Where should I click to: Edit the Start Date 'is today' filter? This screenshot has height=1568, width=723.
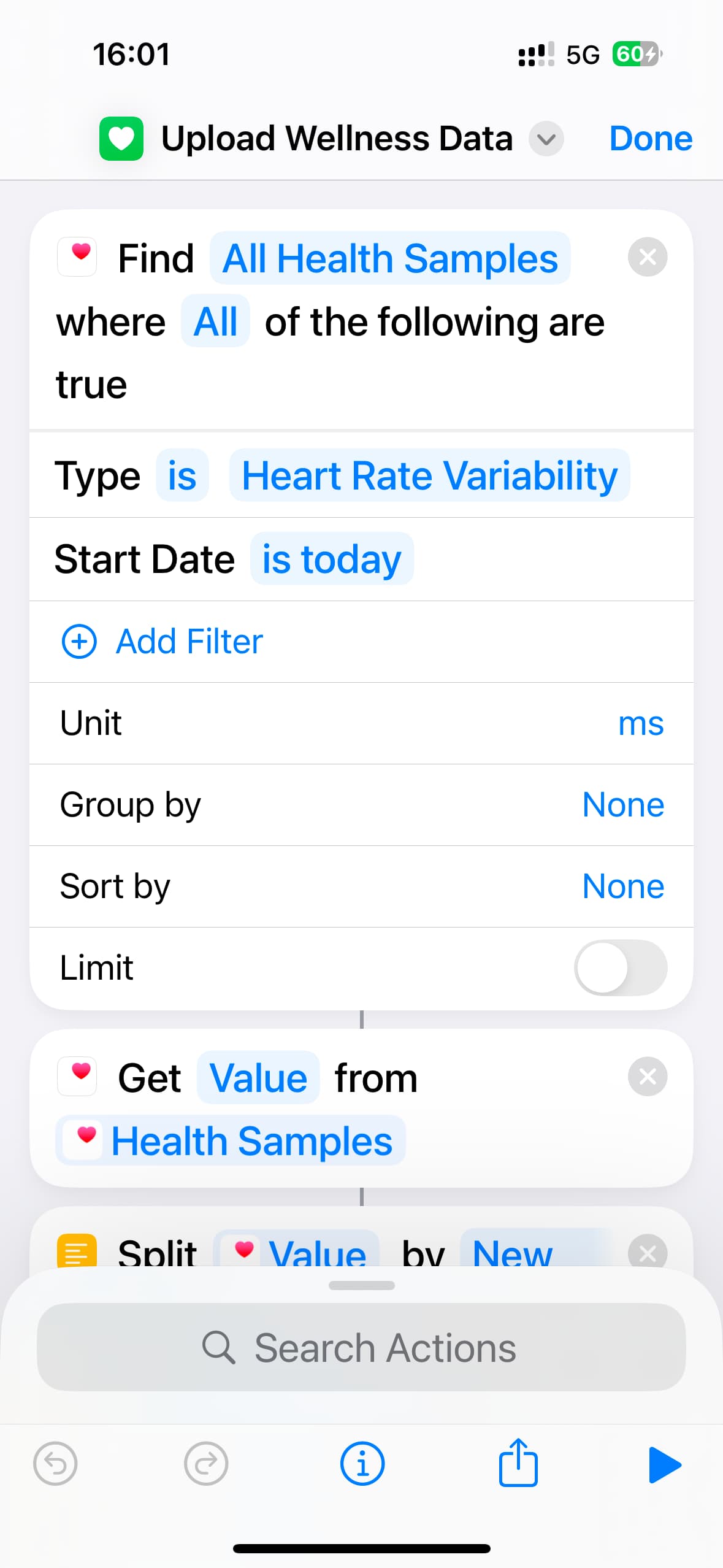332,559
